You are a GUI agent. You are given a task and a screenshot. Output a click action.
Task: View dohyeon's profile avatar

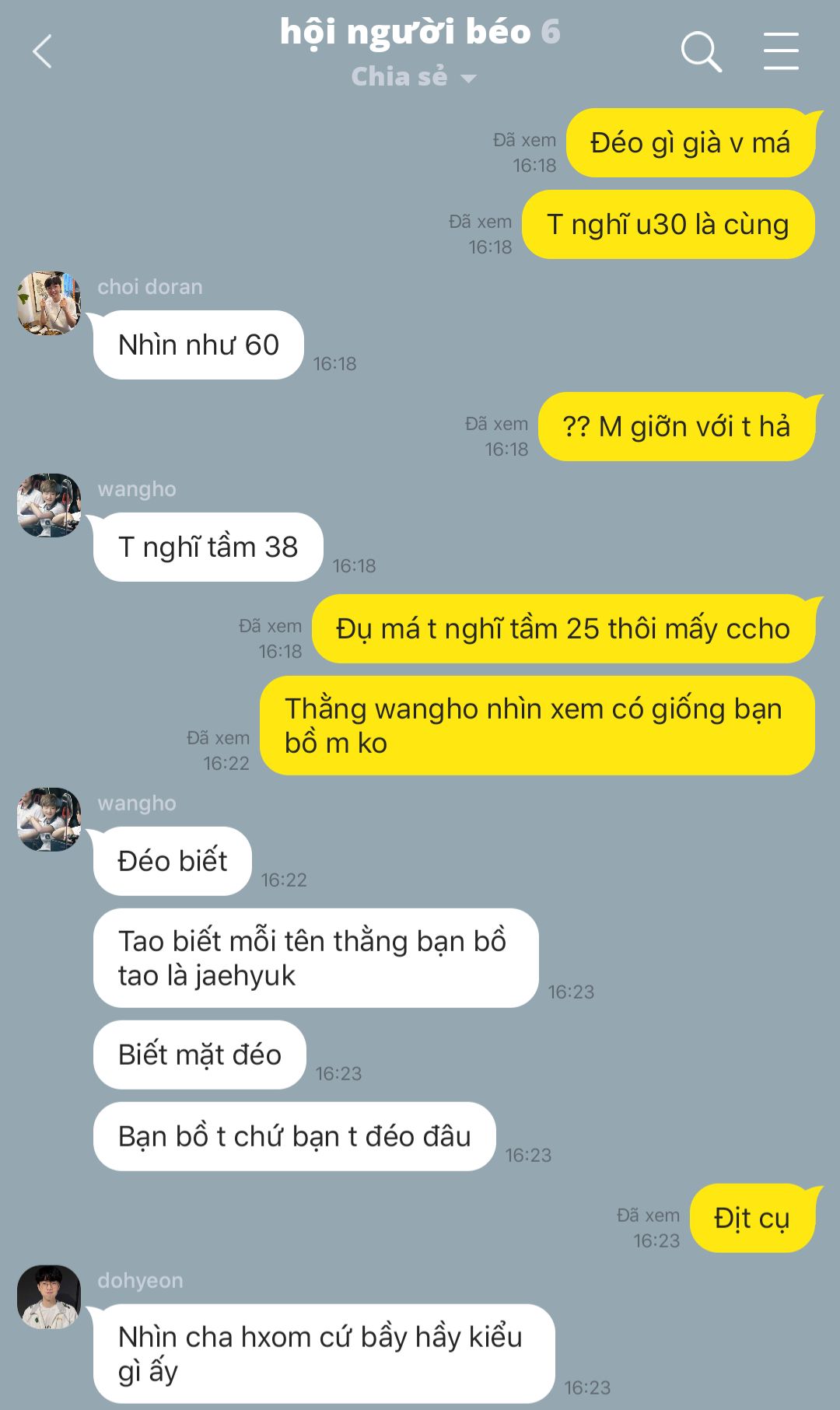coord(49,1296)
